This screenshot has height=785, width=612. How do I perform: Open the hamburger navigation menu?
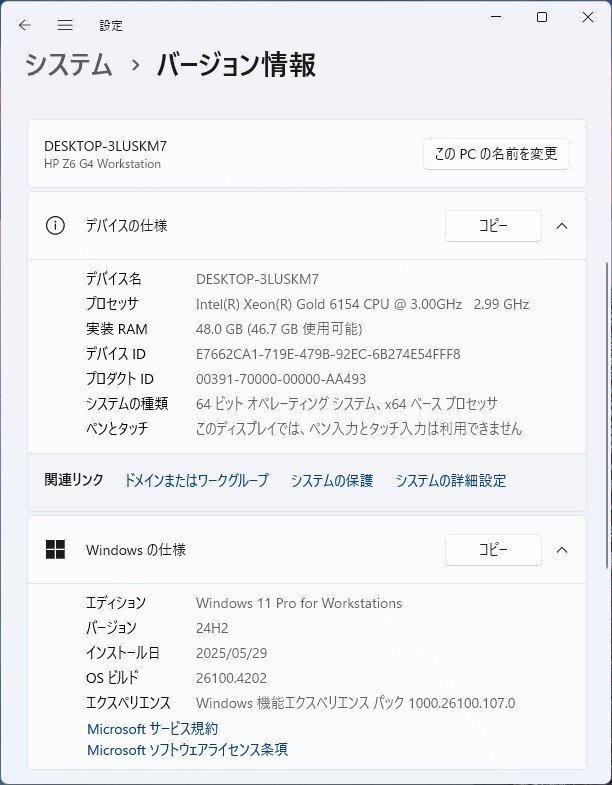[65, 25]
